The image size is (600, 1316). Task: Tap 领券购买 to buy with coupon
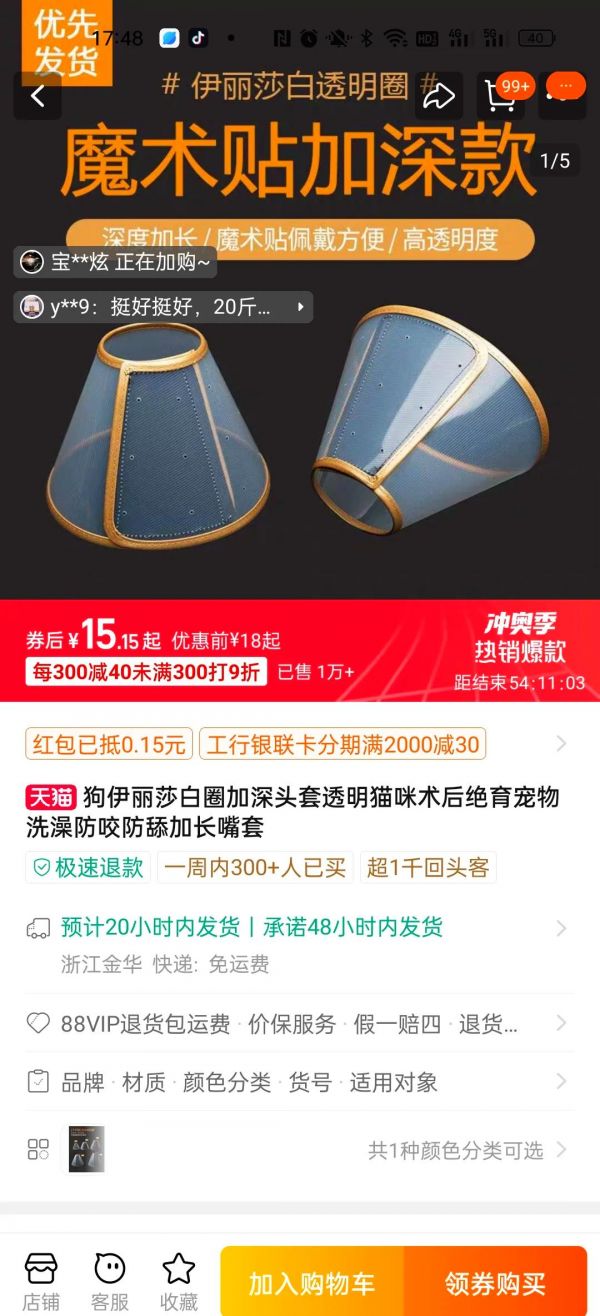(495, 1283)
